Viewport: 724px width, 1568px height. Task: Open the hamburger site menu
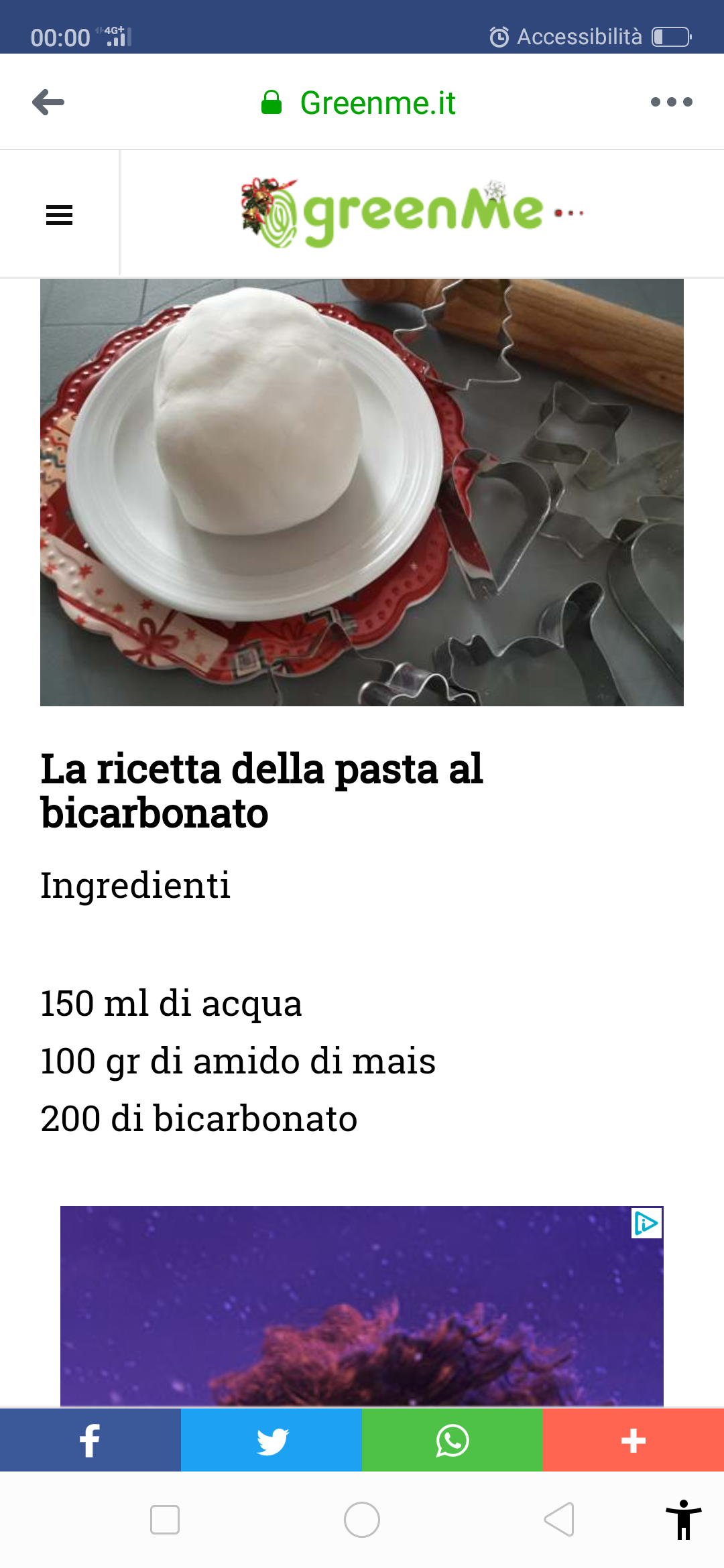[59, 214]
